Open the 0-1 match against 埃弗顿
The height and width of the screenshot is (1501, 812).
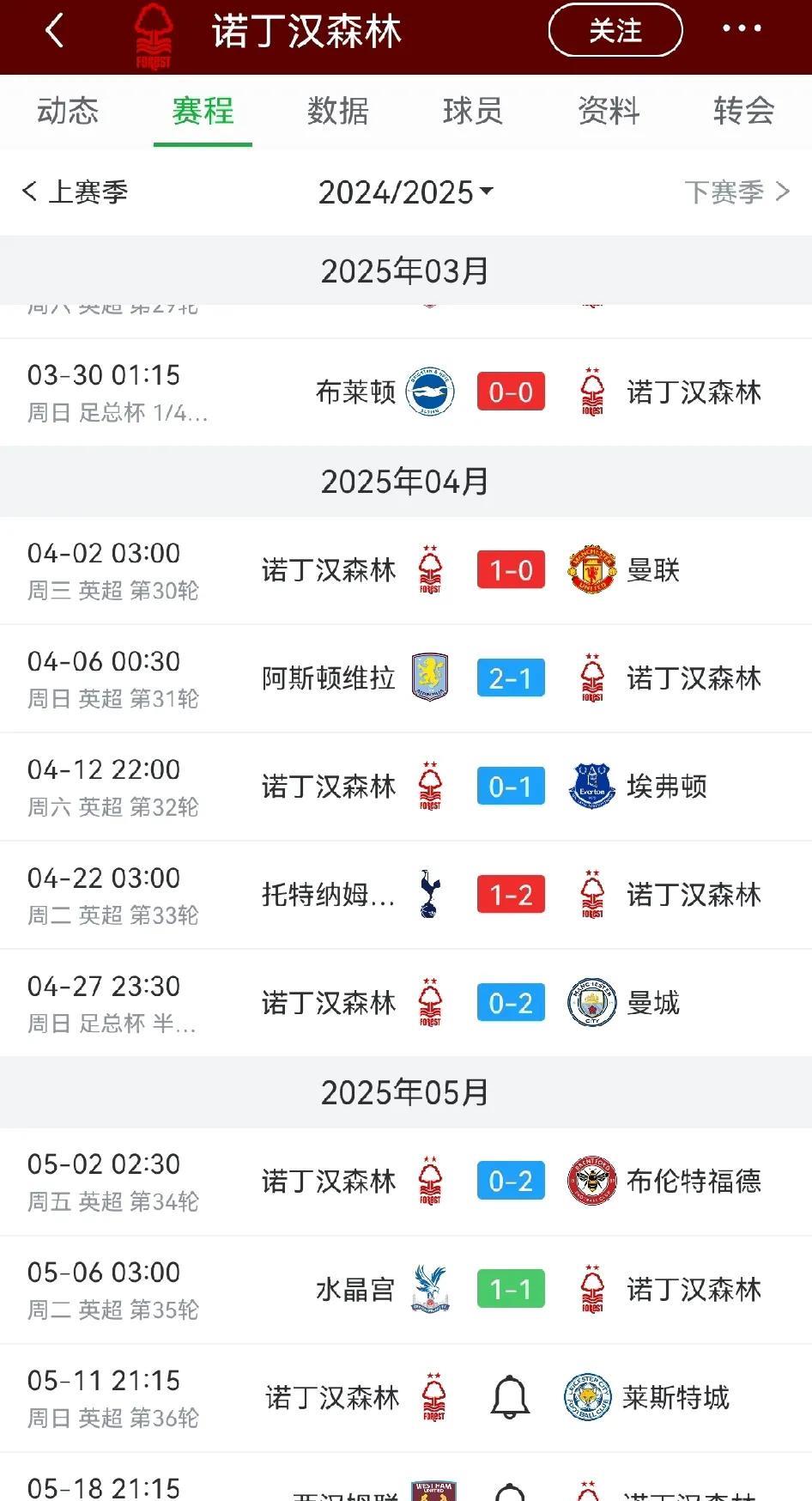click(x=406, y=787)
